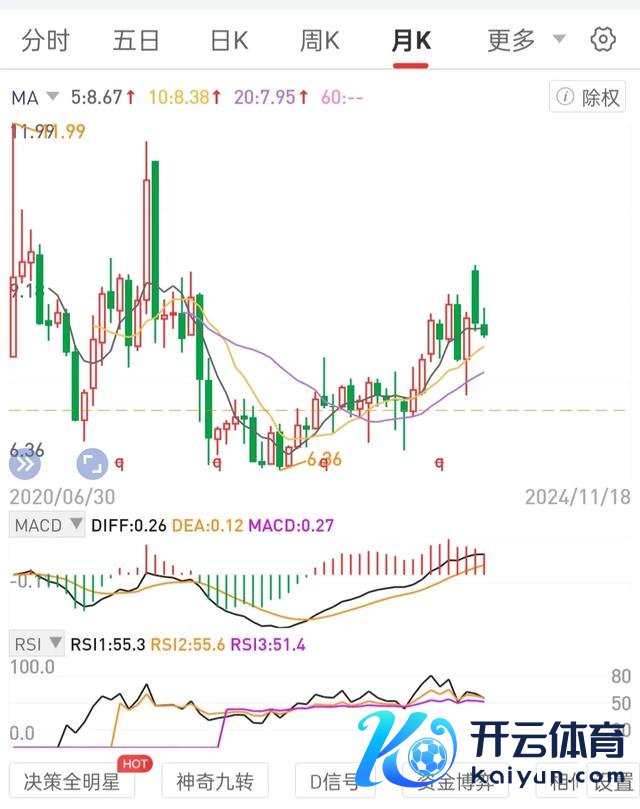Viewport: 640px width, 809px height.
Task: Tap the 除权 button
Action: coord(587,96)
